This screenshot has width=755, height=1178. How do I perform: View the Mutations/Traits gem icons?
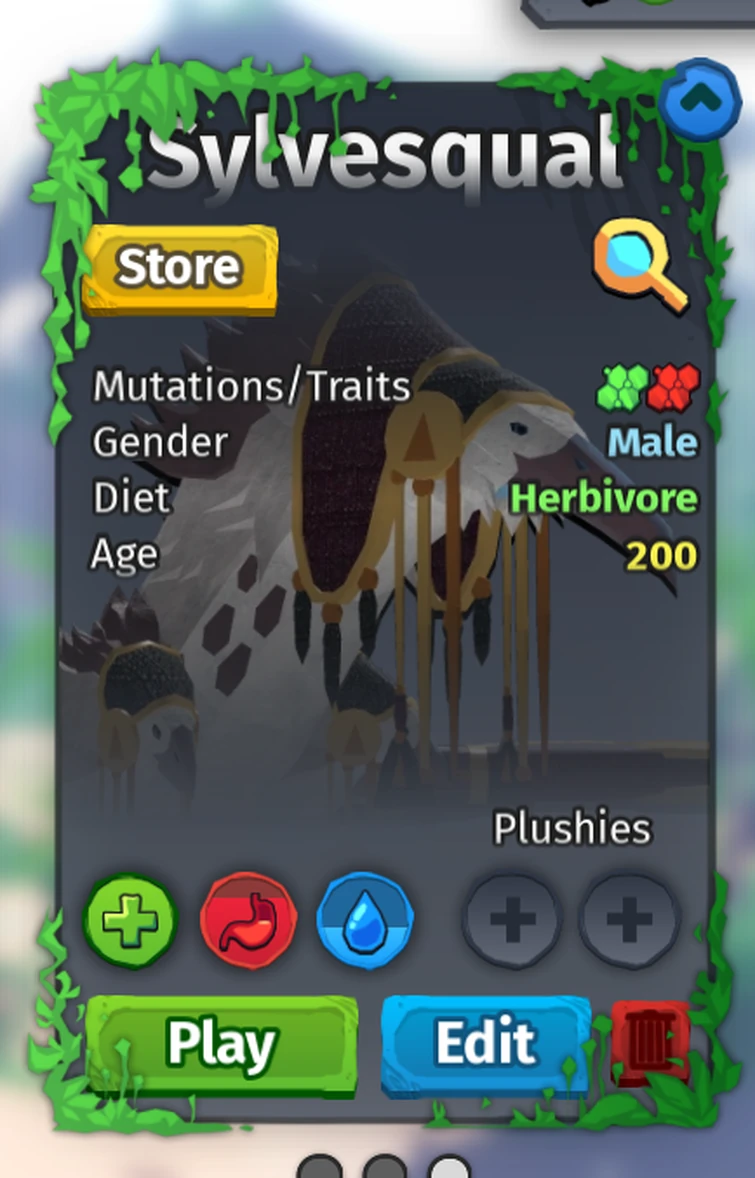(648, 386)
